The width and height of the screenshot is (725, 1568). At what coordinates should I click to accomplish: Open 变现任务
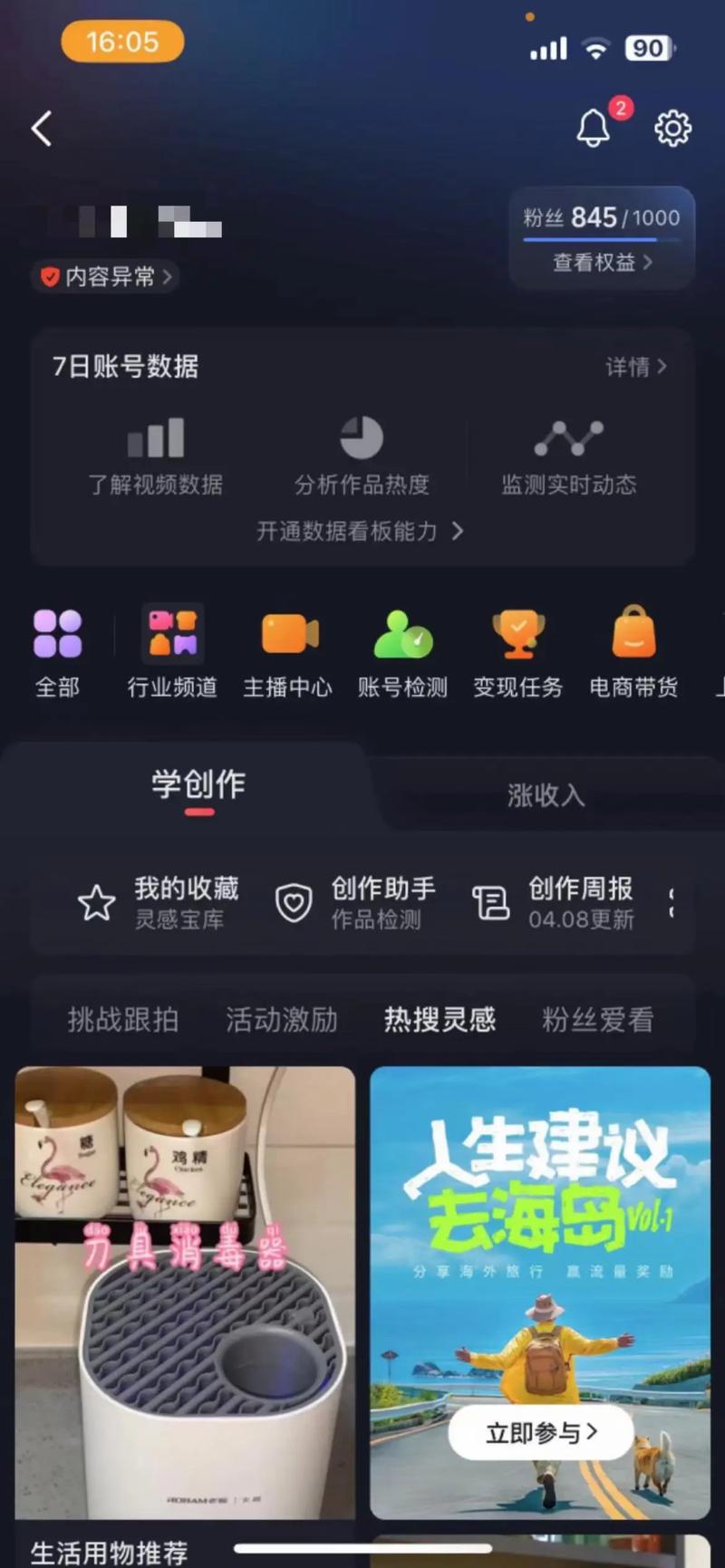[517, 652]
